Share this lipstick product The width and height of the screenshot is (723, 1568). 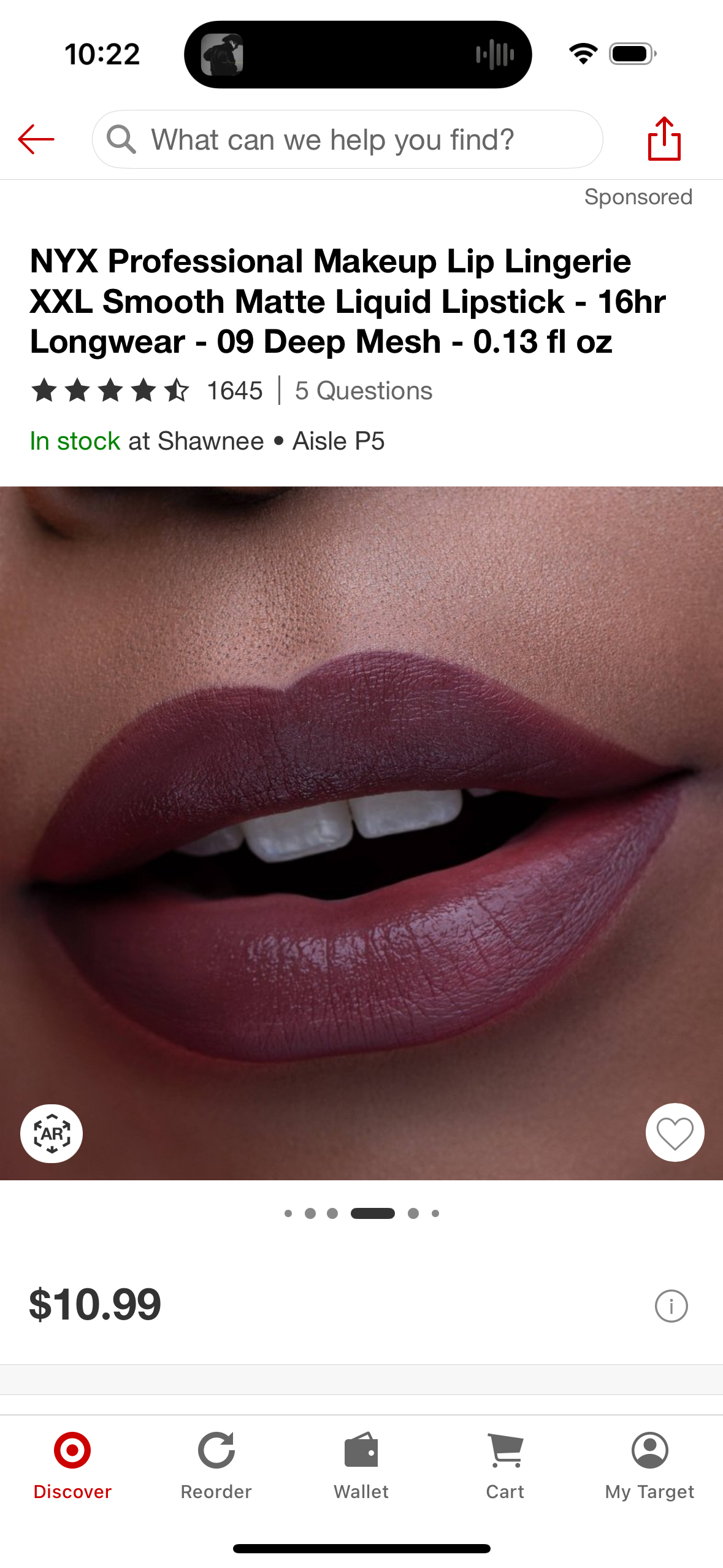coord(664,139)
